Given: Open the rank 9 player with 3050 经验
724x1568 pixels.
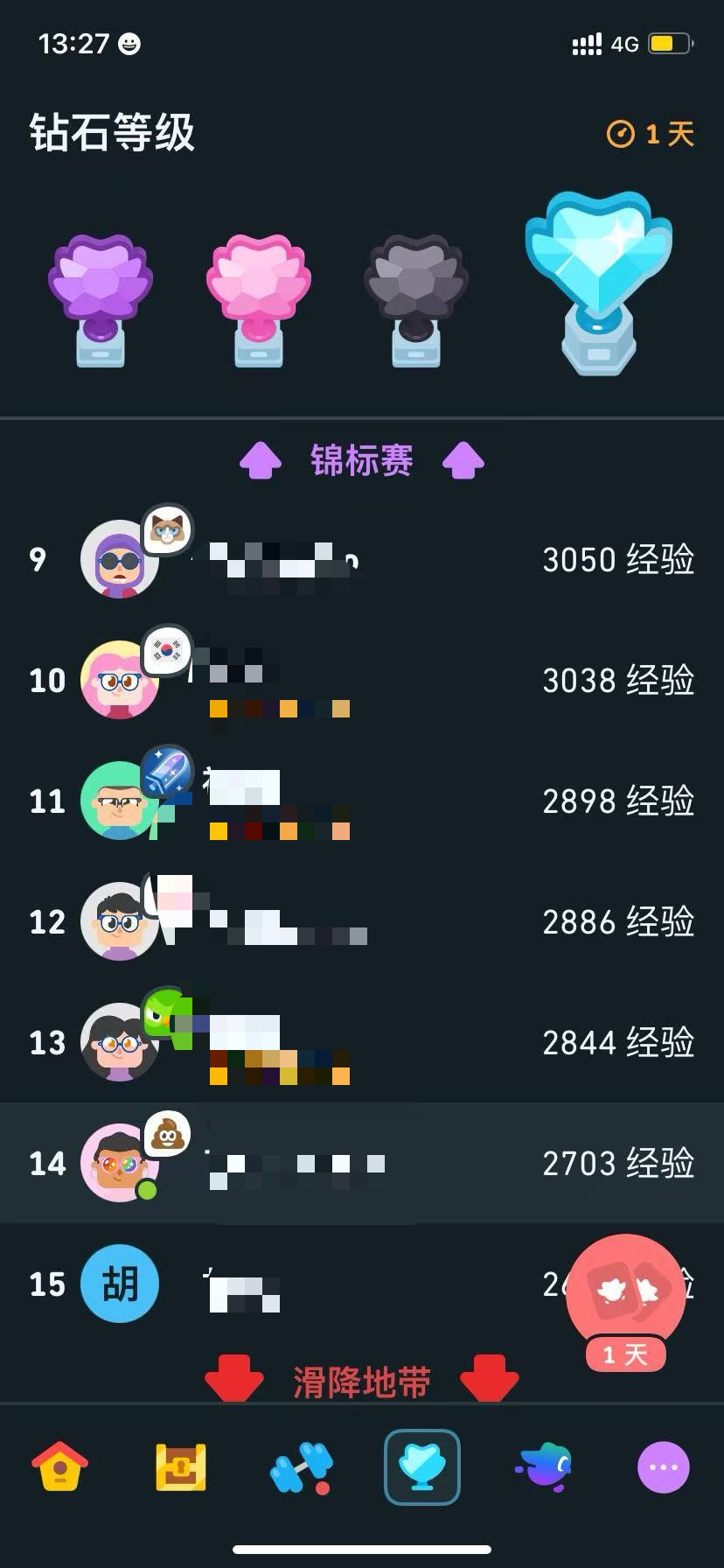Looking at the screenshot, I should tap(362, 559).
